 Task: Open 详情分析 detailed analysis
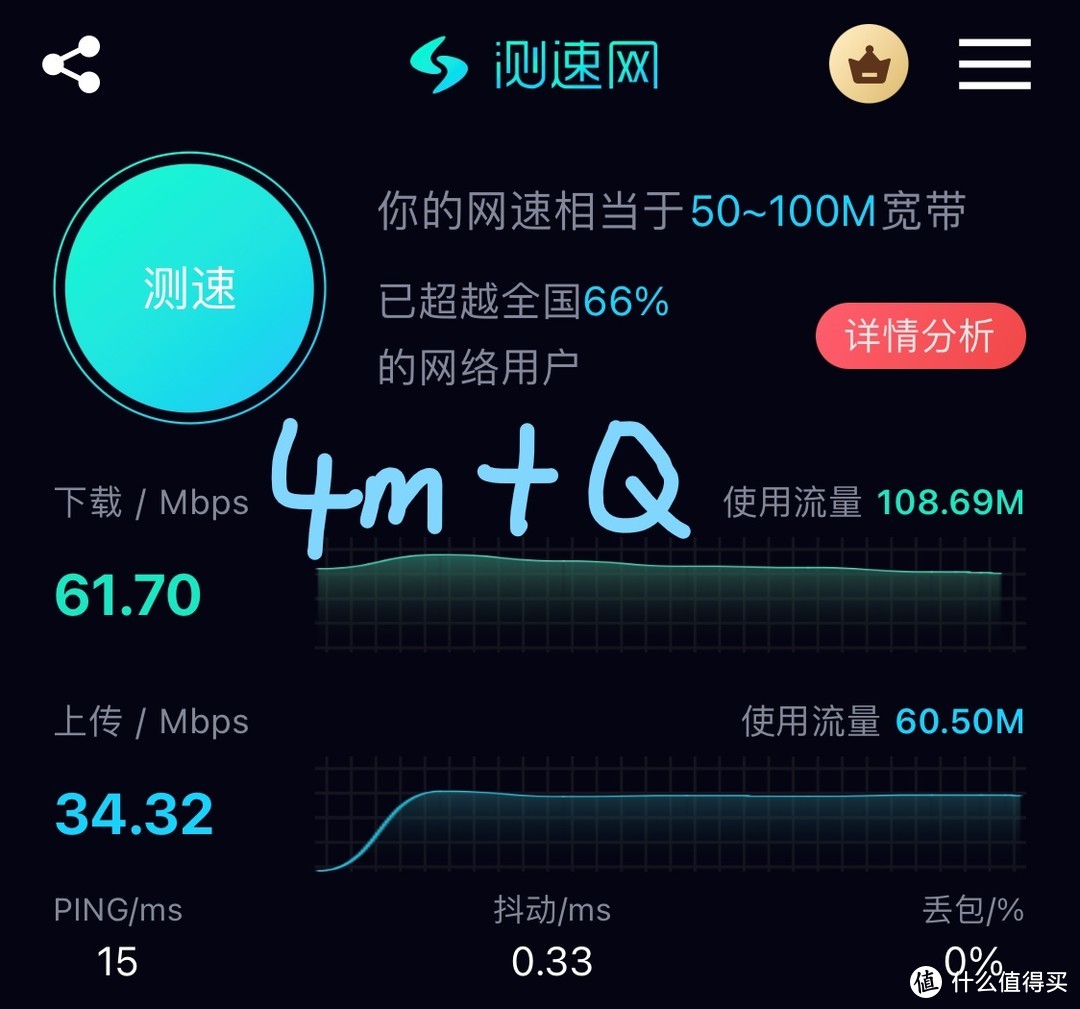pyautogui.click(x=920, y=337)
